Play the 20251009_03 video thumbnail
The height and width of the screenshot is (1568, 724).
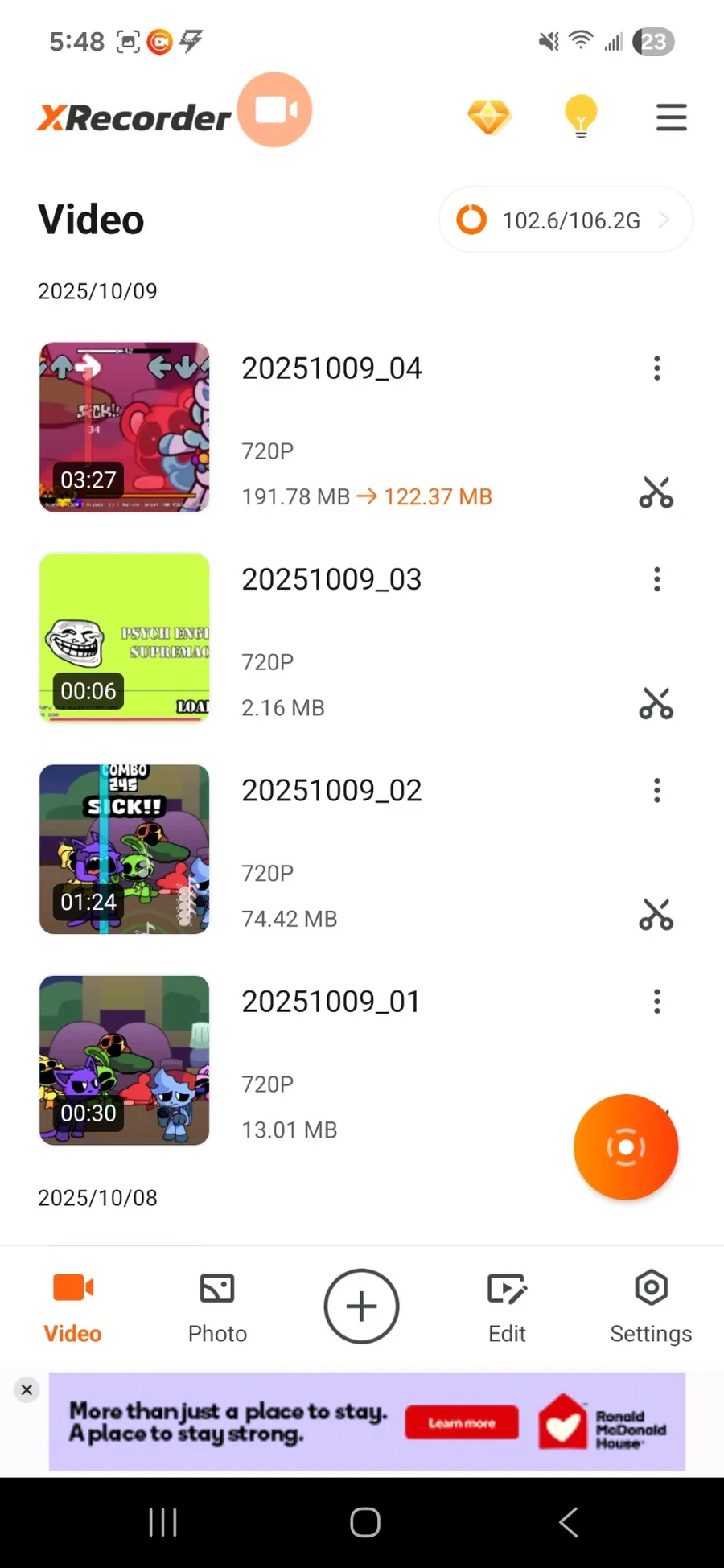coord(125,638)
